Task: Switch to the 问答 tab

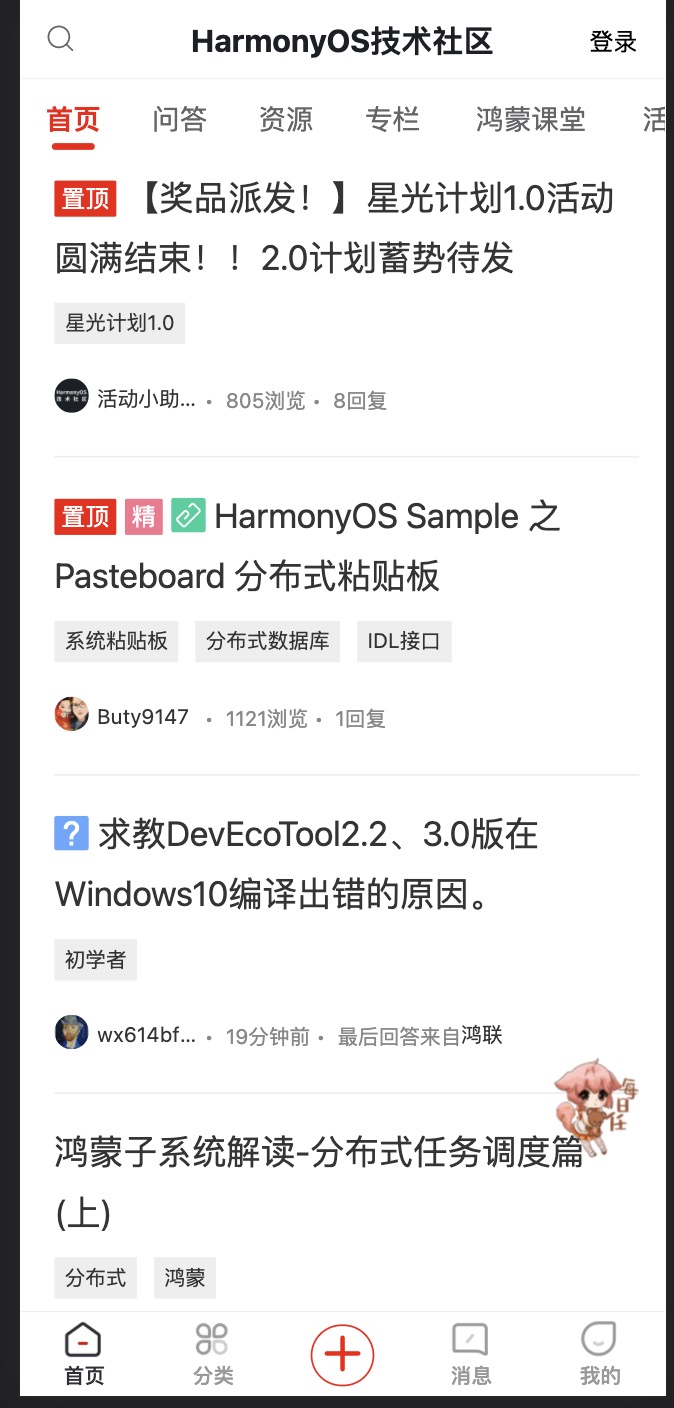Action: 180,120
